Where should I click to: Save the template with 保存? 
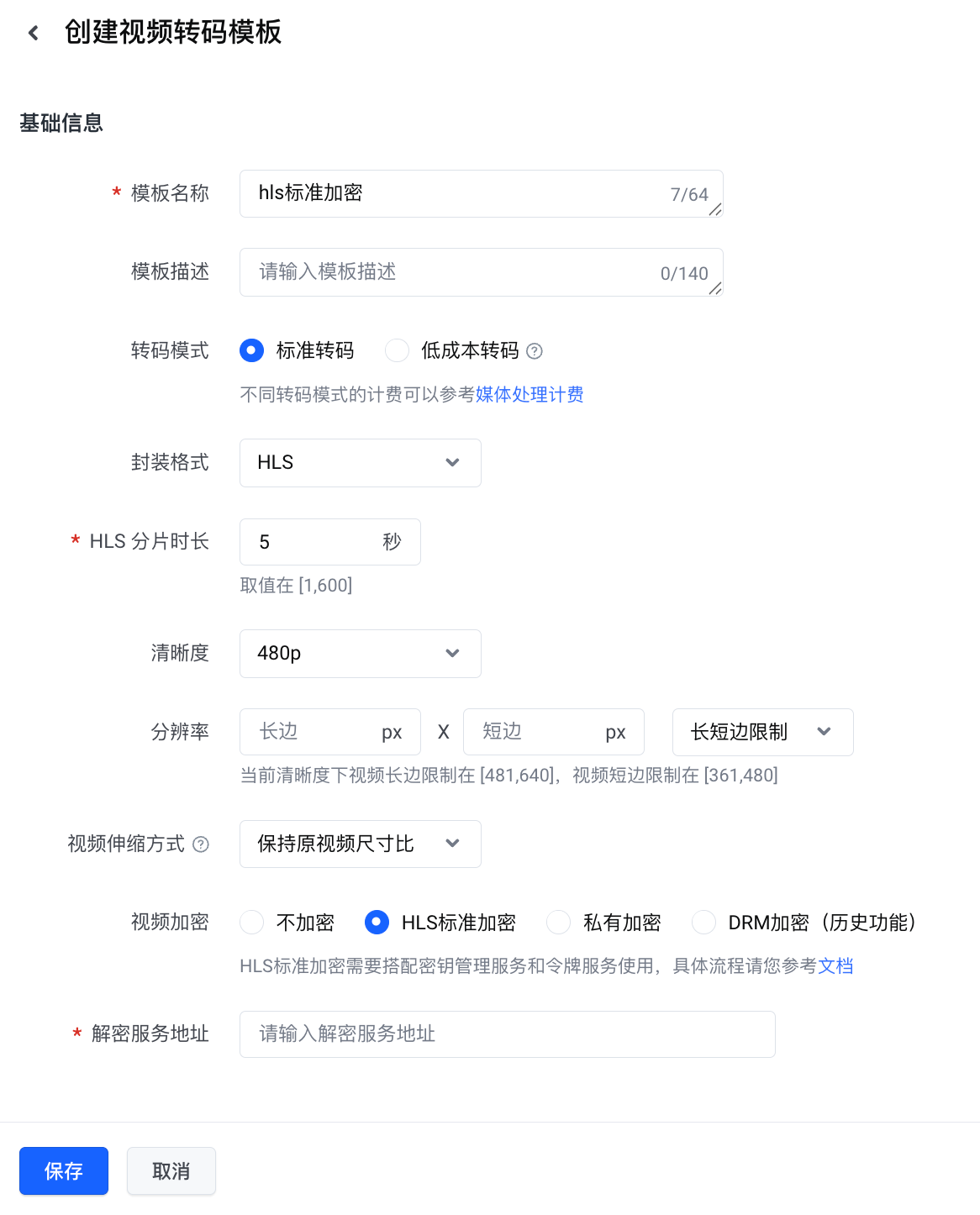[64, 1170]
